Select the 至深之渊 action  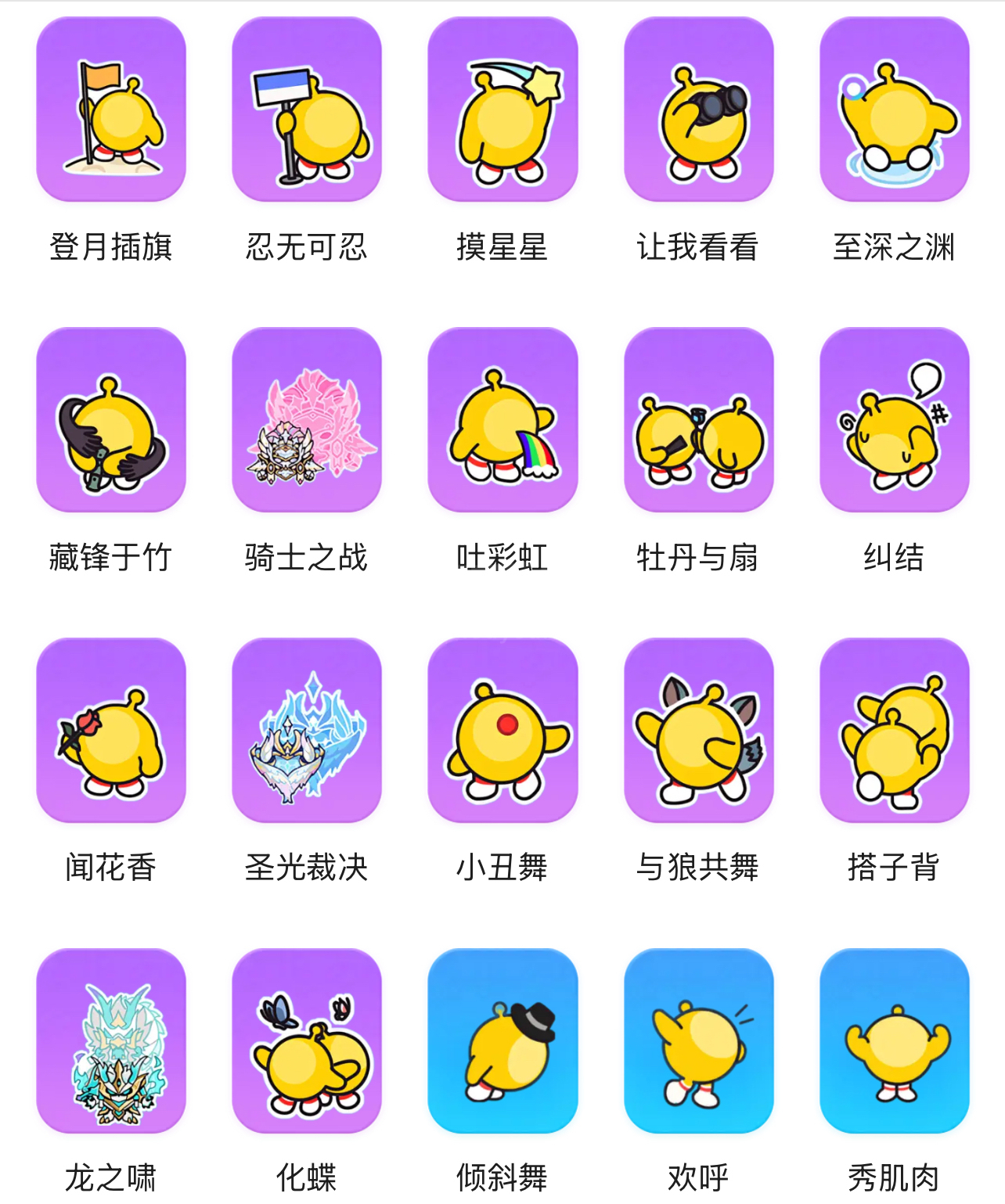(x=894, y=110)
